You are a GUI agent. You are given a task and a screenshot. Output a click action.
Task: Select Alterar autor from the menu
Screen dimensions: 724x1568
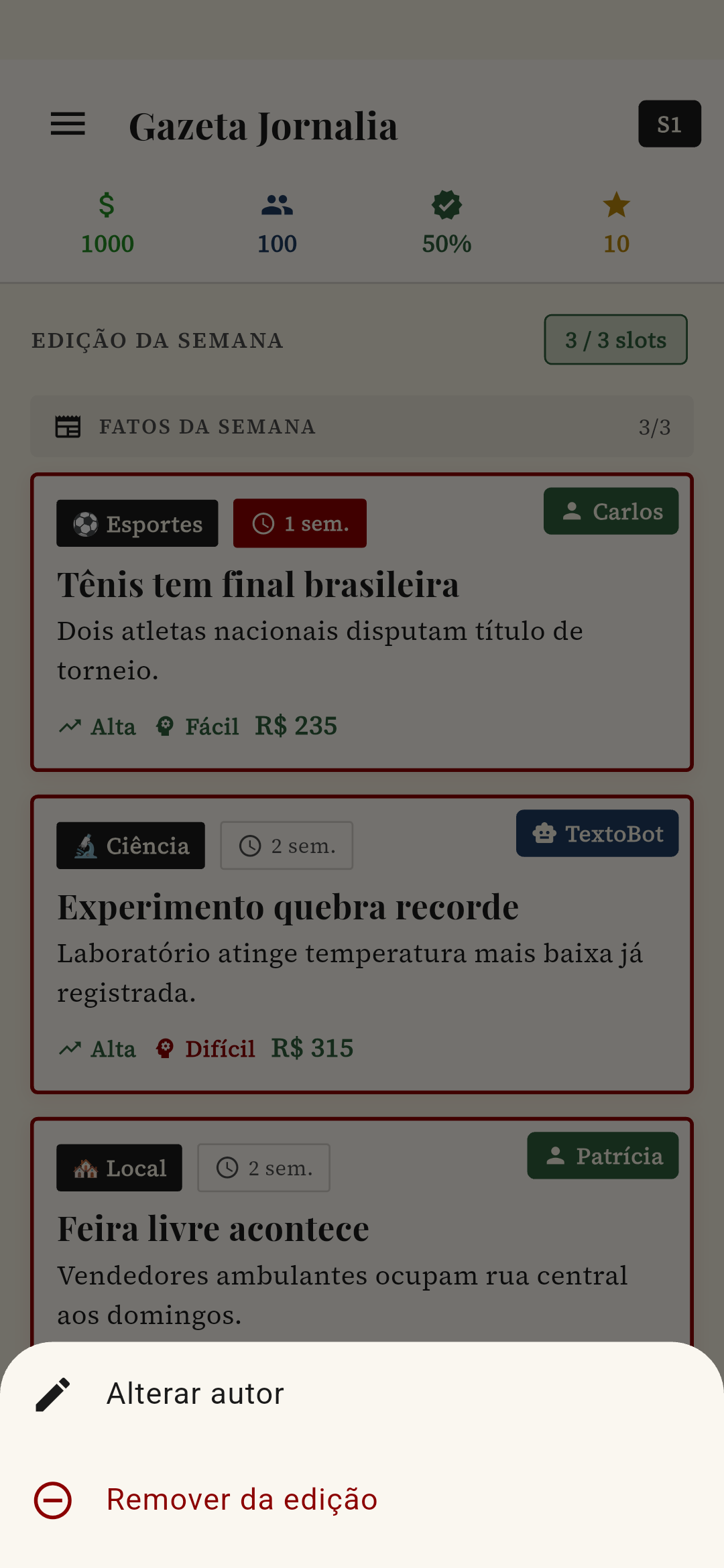click(x=195, y=1392)
